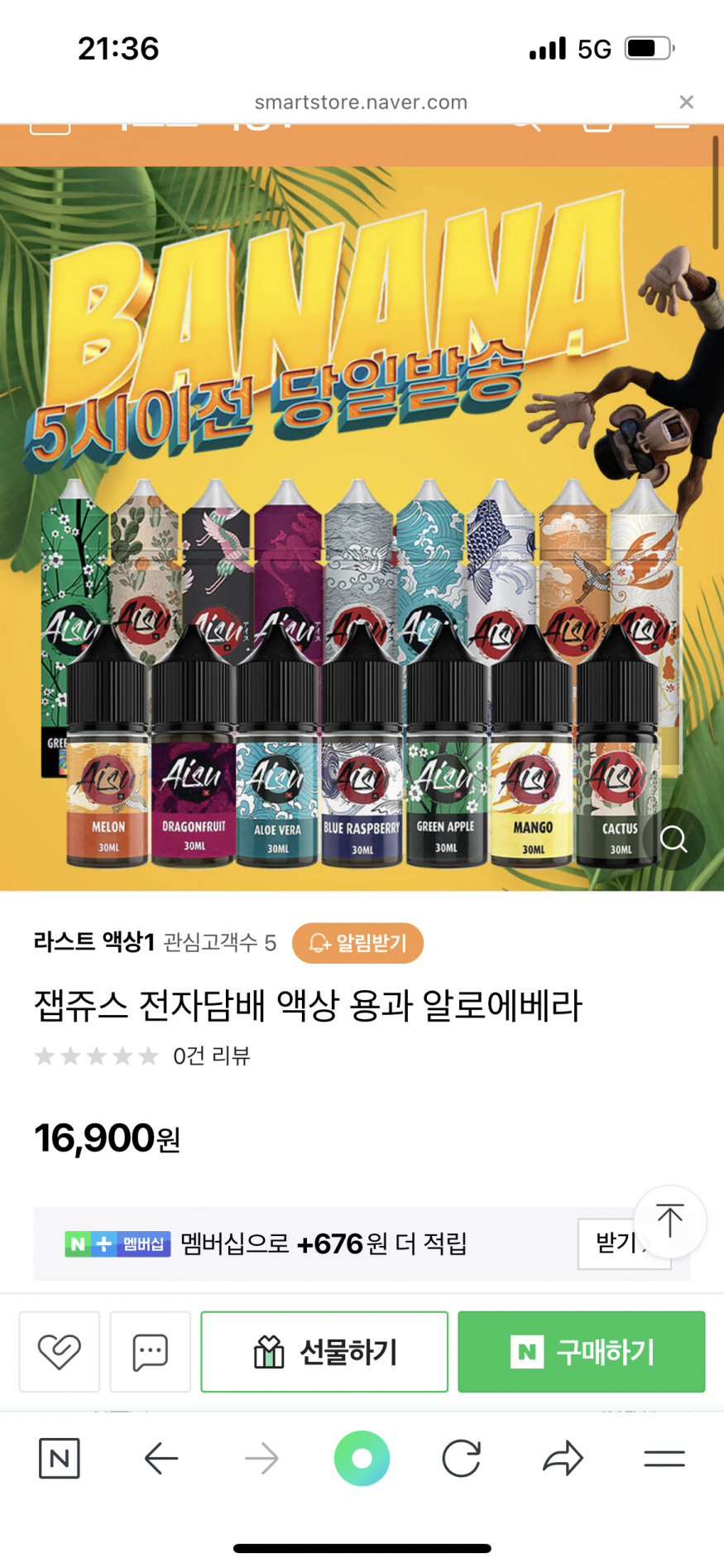Reload the current page

click(x=462, y=1458)
